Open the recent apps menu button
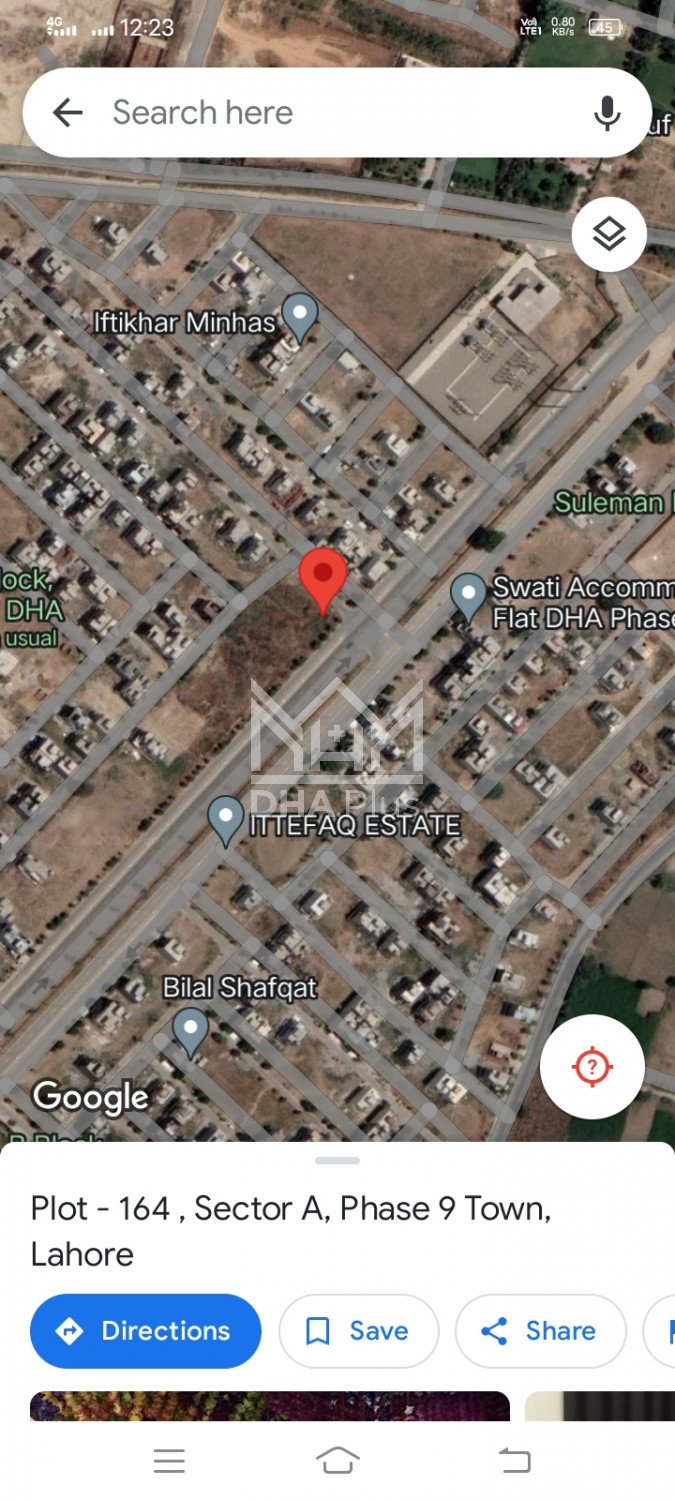 click(x=169, y=1461)
